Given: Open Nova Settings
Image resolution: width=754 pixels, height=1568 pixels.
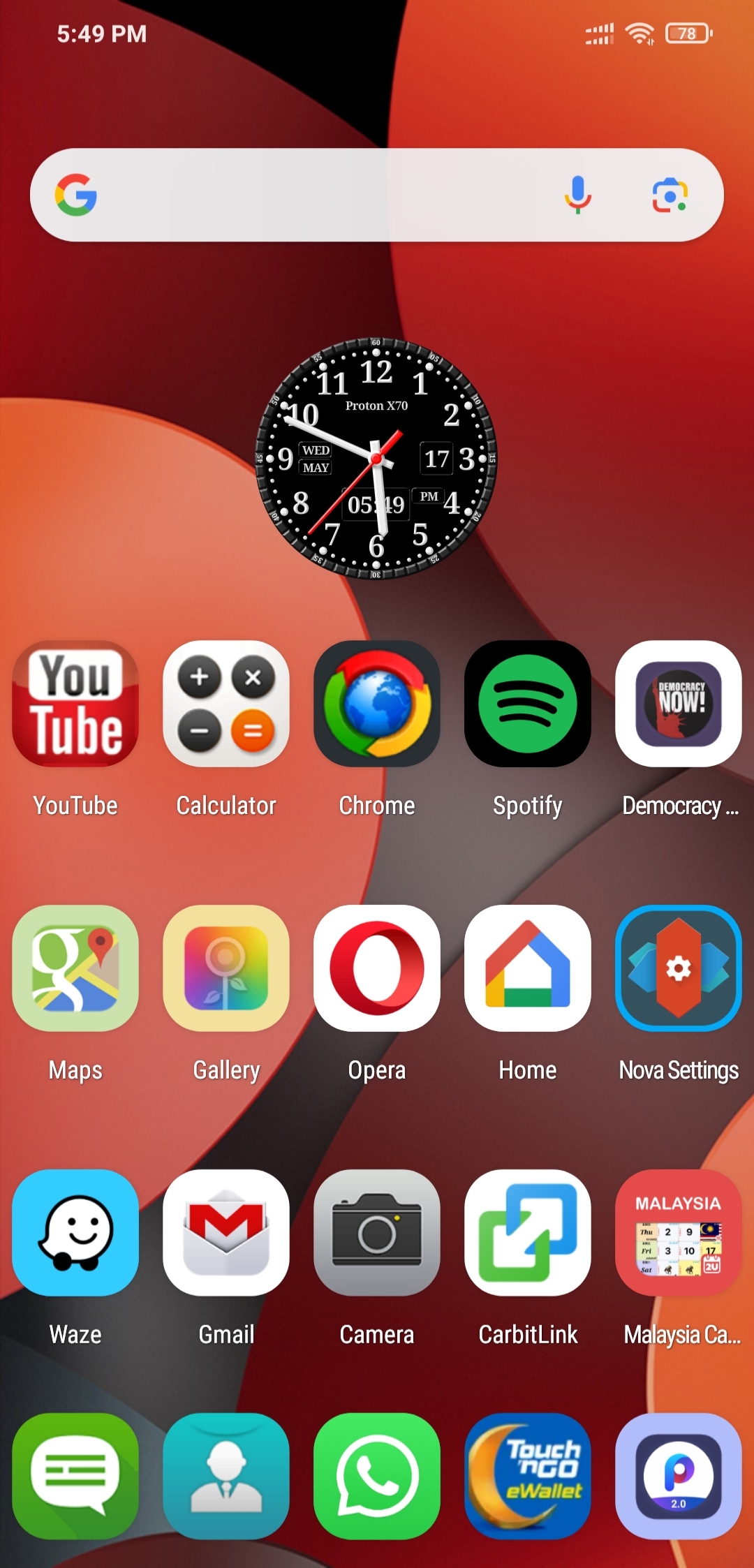Looking at the screenshot, I should point(679,968).
